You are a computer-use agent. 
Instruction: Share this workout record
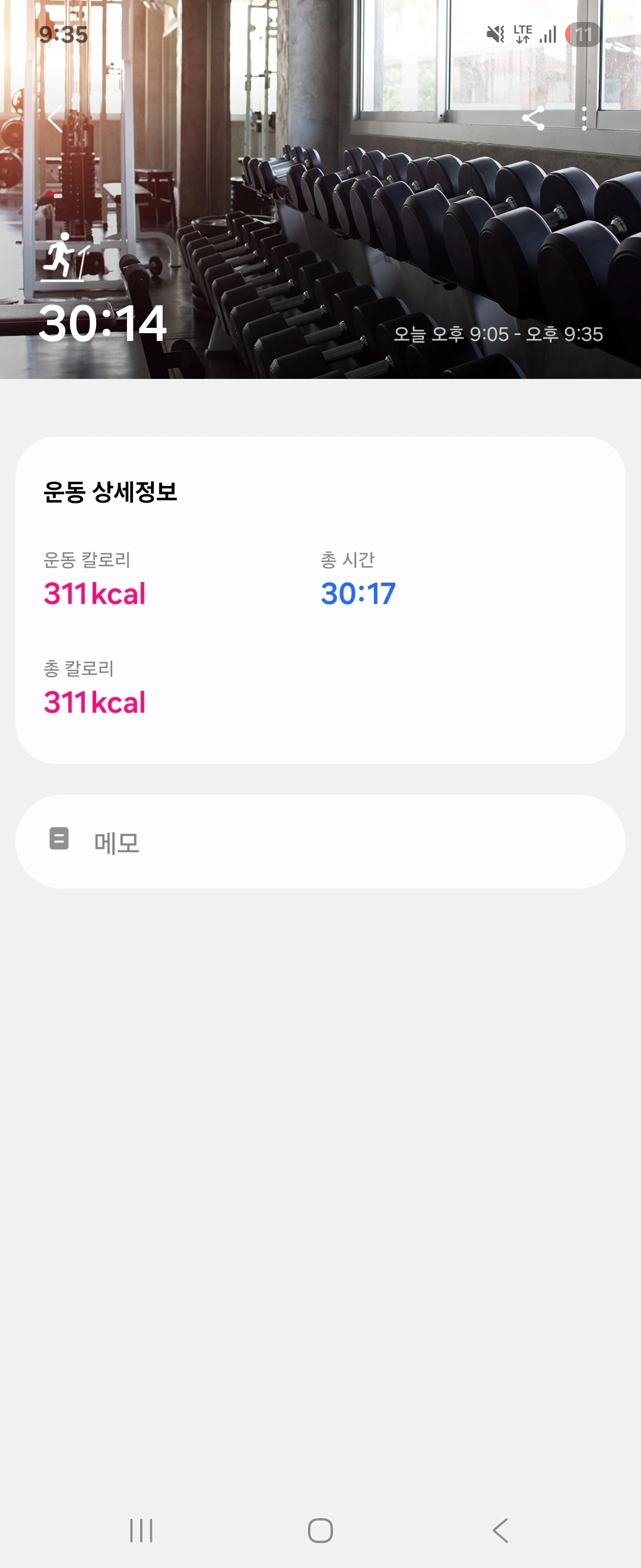[x=533, y=118]
